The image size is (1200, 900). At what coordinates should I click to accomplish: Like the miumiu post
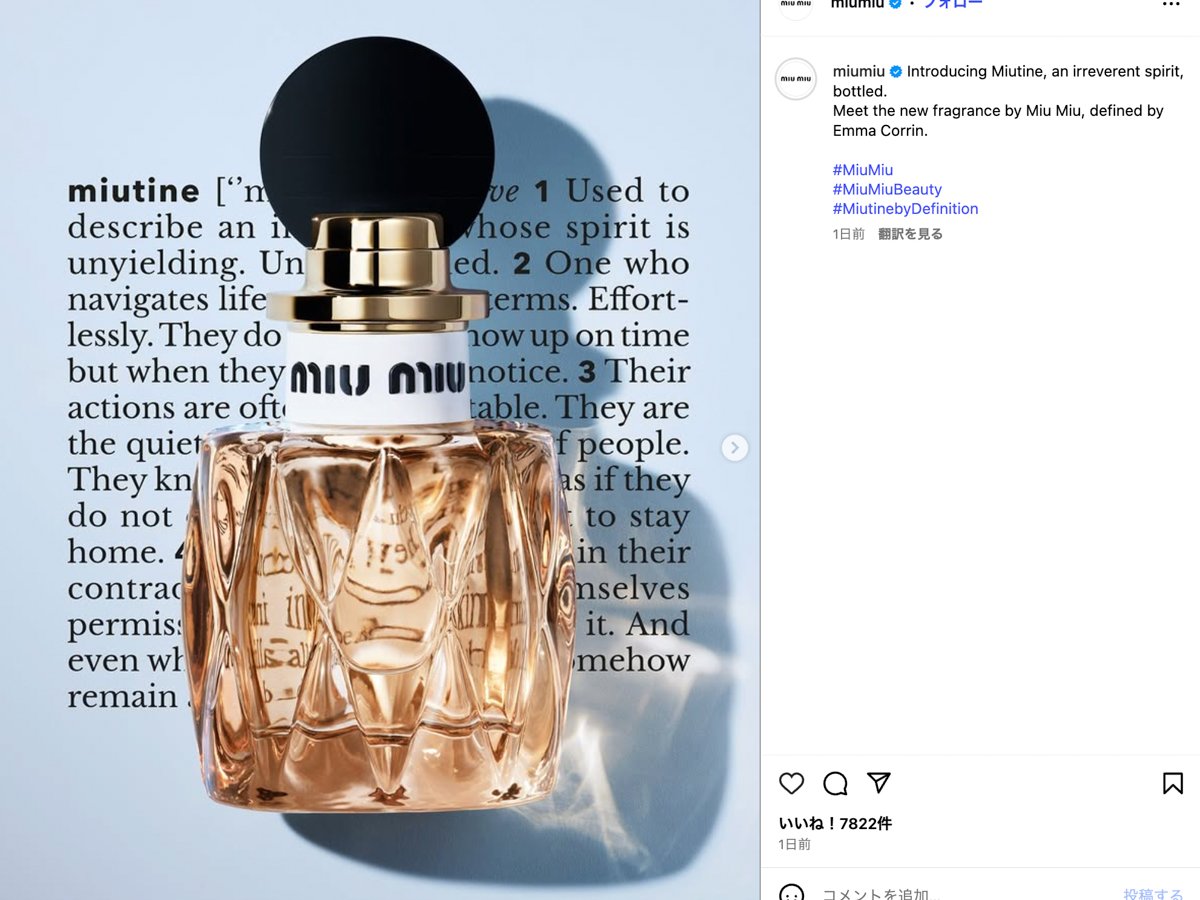click(x=791, y=783)
